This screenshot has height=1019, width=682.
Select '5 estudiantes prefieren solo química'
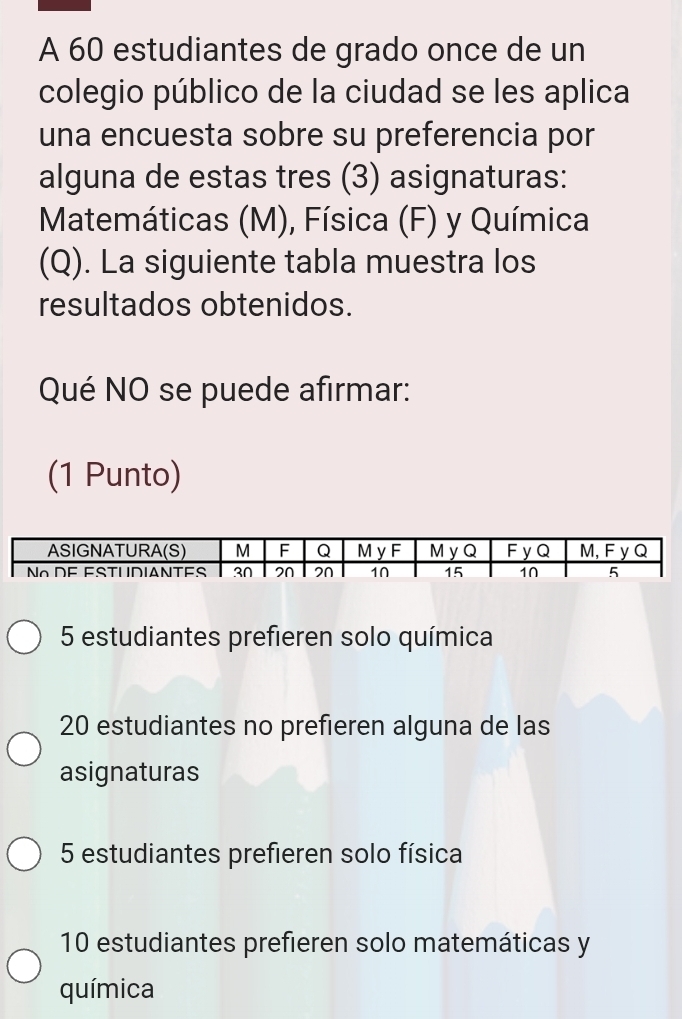(x=26, y=637)
